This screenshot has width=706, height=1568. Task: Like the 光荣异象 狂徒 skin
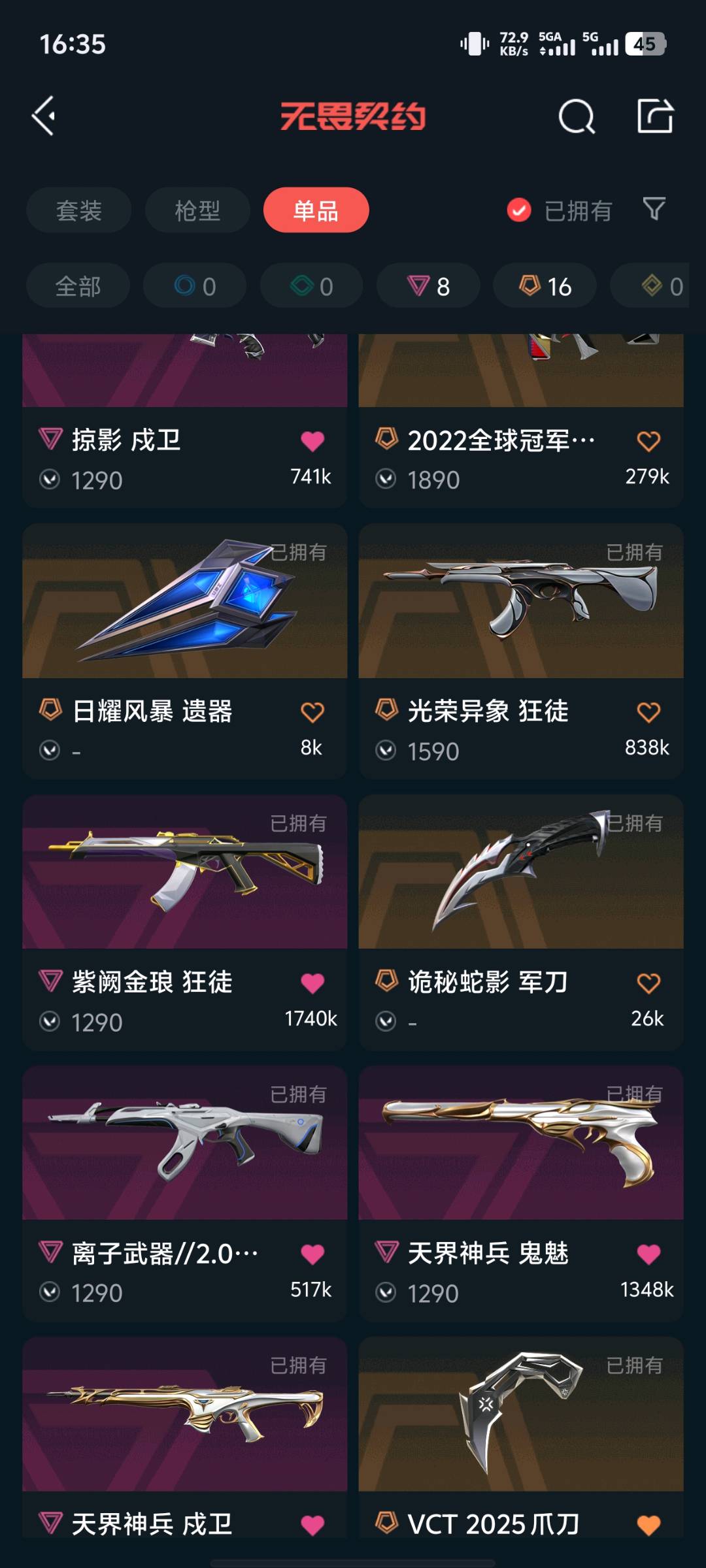click(648, 712)
